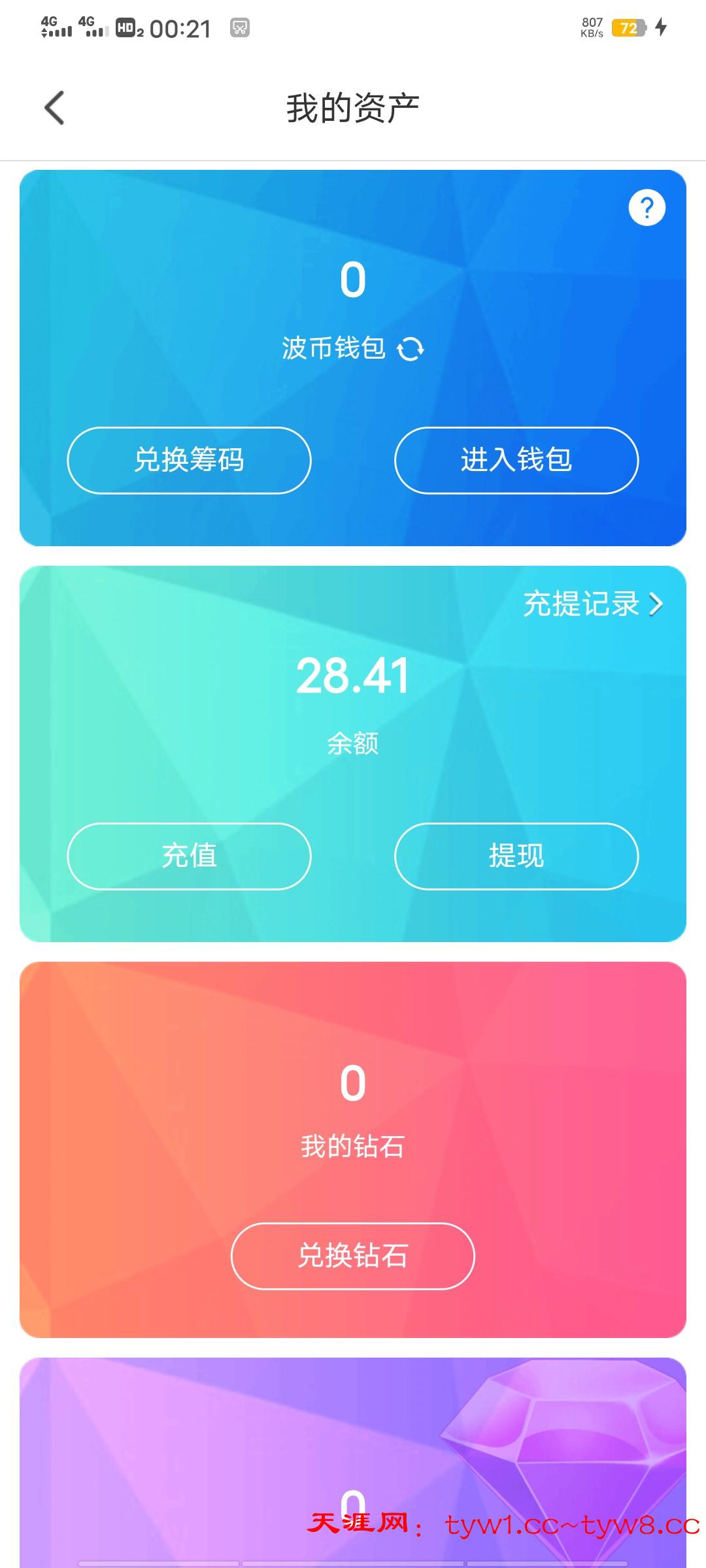View 充提记录 history

click(592, 604)
